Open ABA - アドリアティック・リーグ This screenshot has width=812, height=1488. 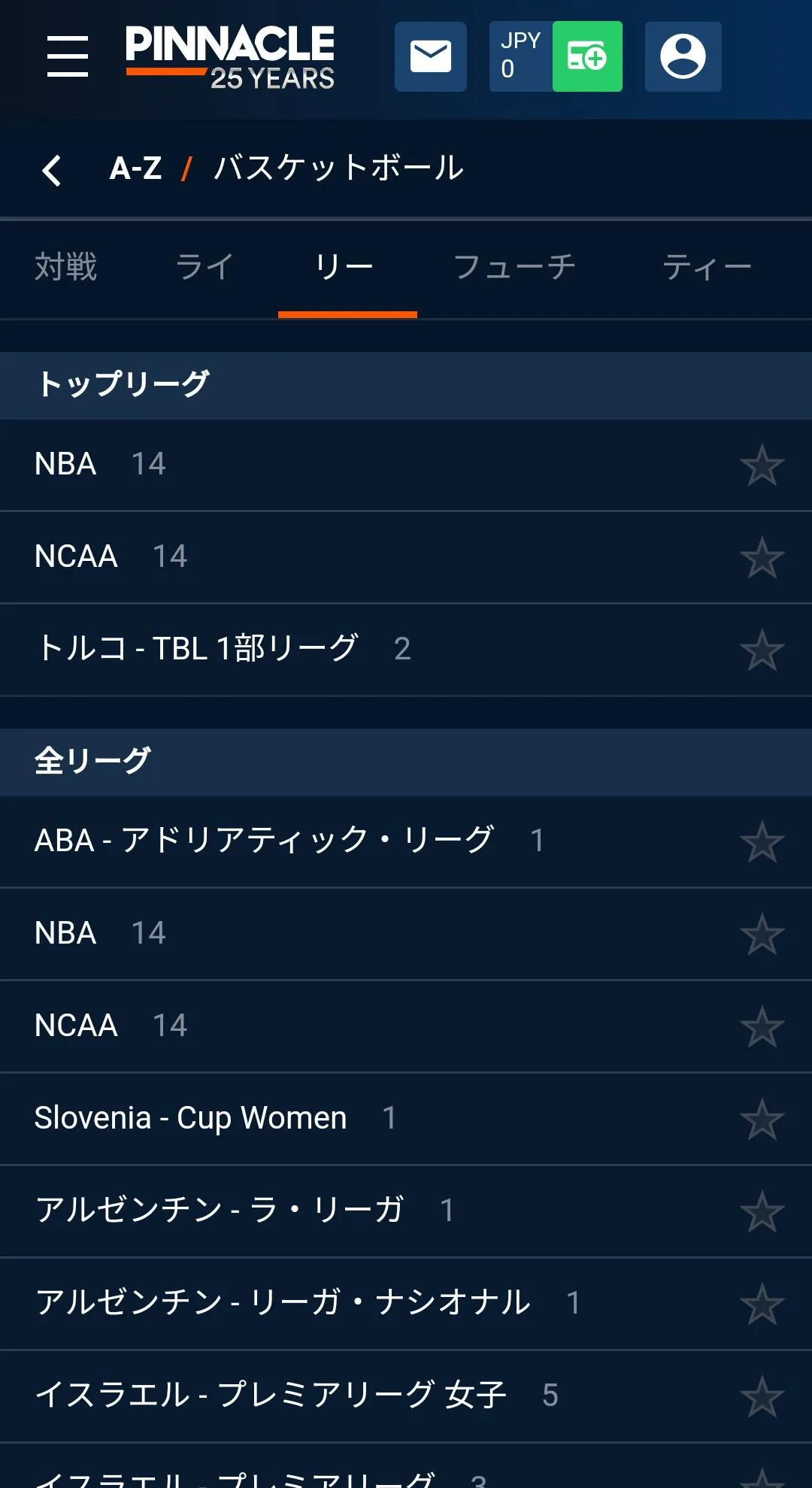pyautogui.click(x=264, y=841)
